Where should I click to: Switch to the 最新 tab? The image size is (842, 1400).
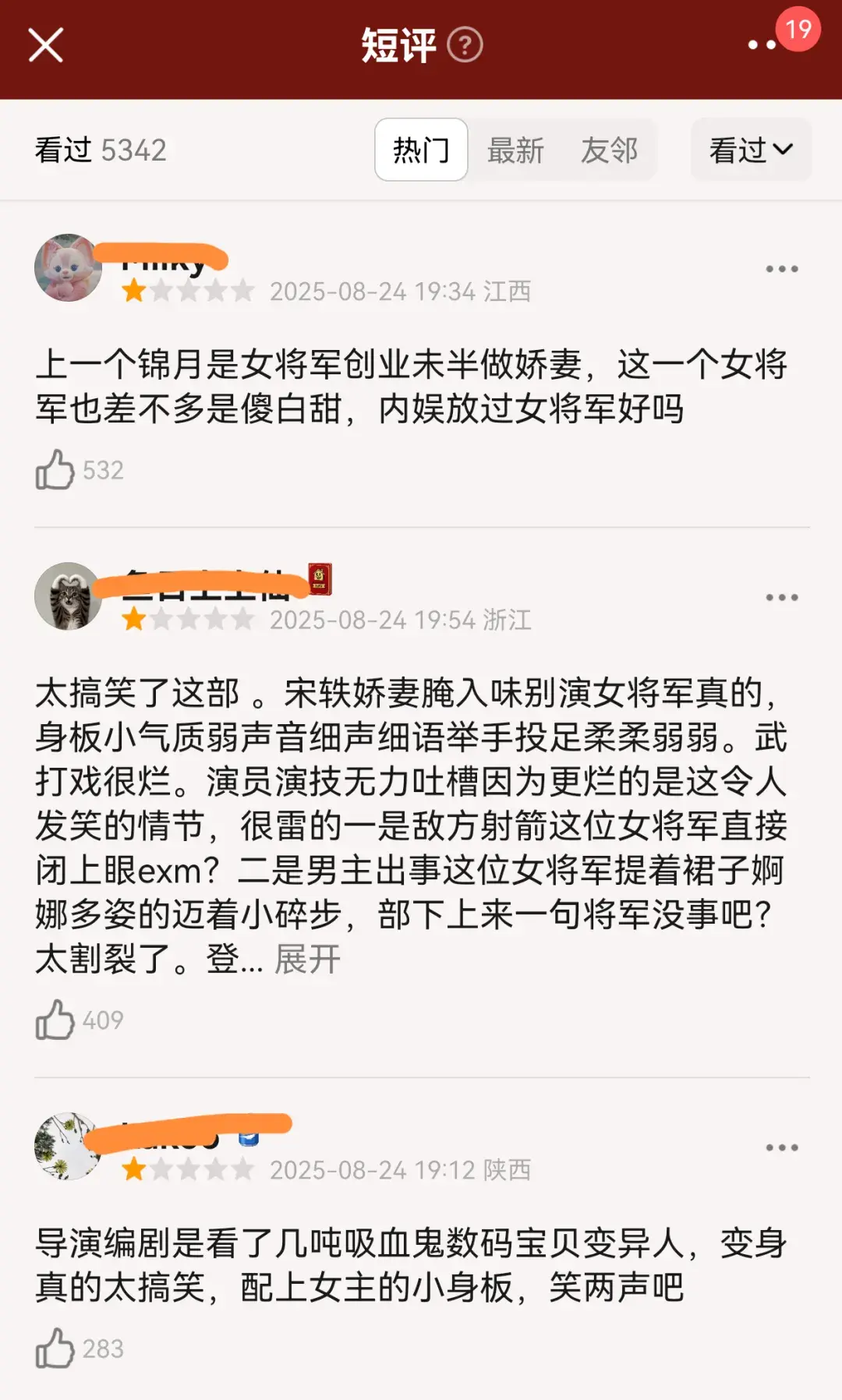[515, 150]
